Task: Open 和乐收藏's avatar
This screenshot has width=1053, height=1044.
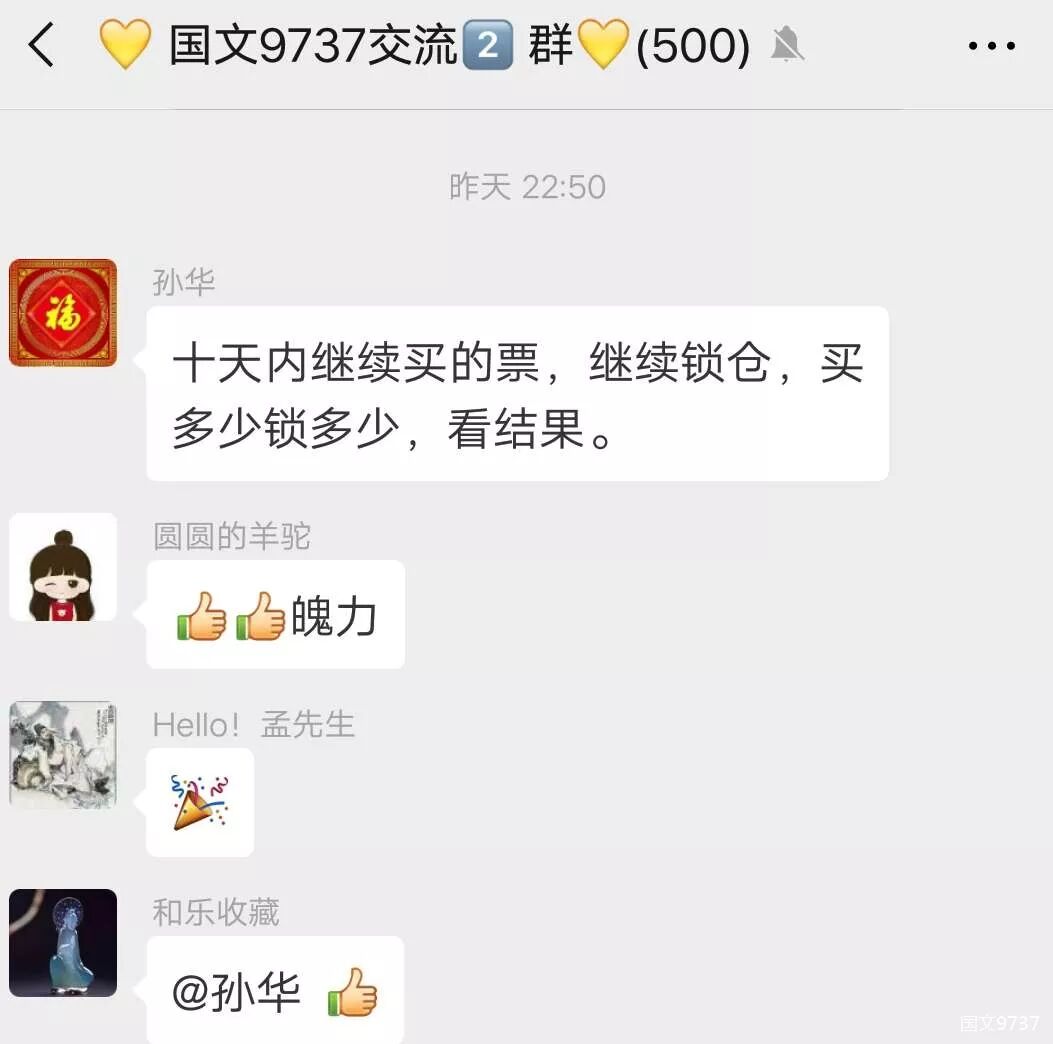Action: (x=63, y=943)
